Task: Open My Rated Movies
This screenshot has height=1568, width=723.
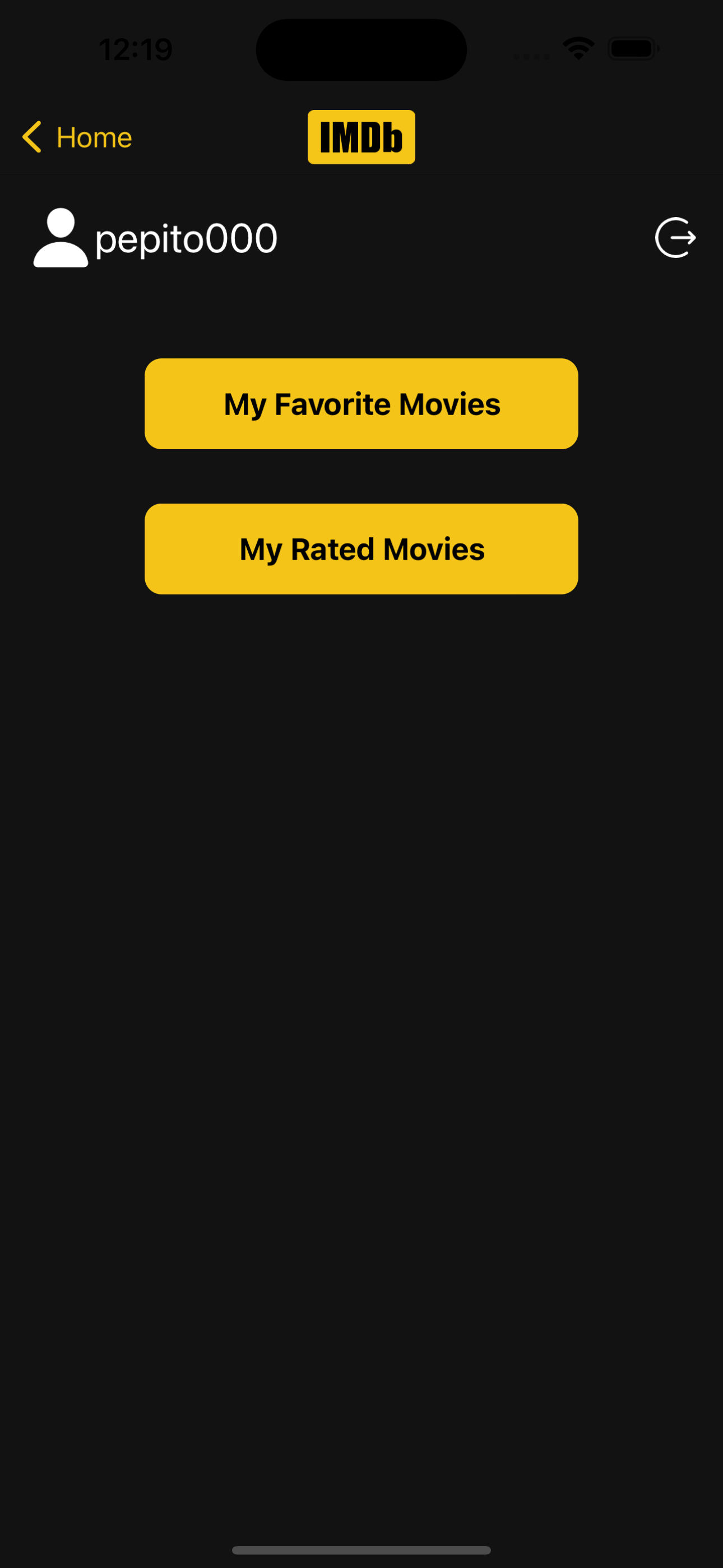Action: point(361,548)
